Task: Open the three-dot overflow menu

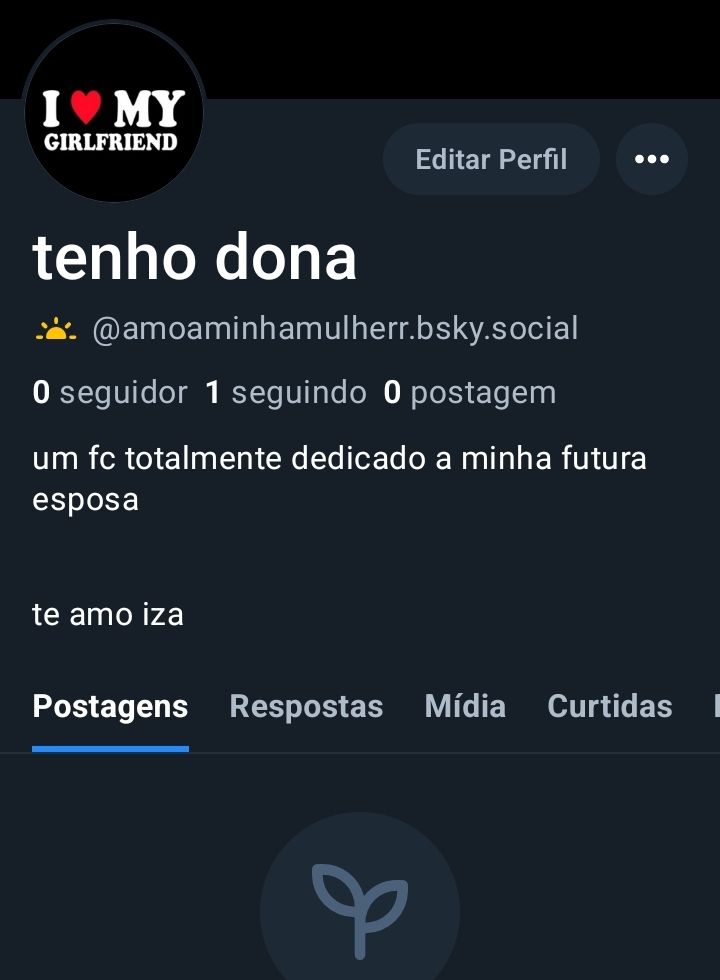Action: click(x=651, y=159)
